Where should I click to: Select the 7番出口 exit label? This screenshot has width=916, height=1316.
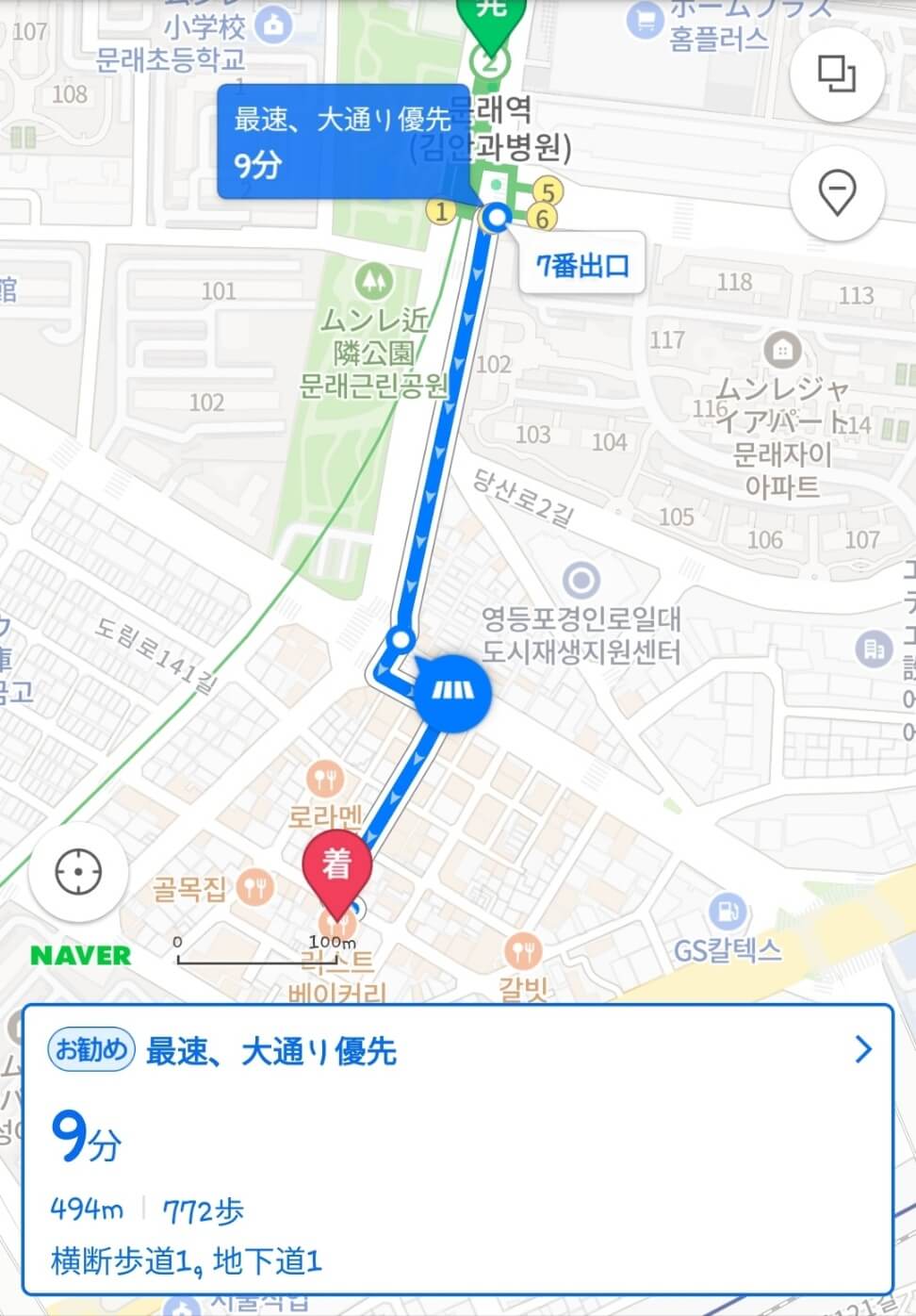(581, 265)
